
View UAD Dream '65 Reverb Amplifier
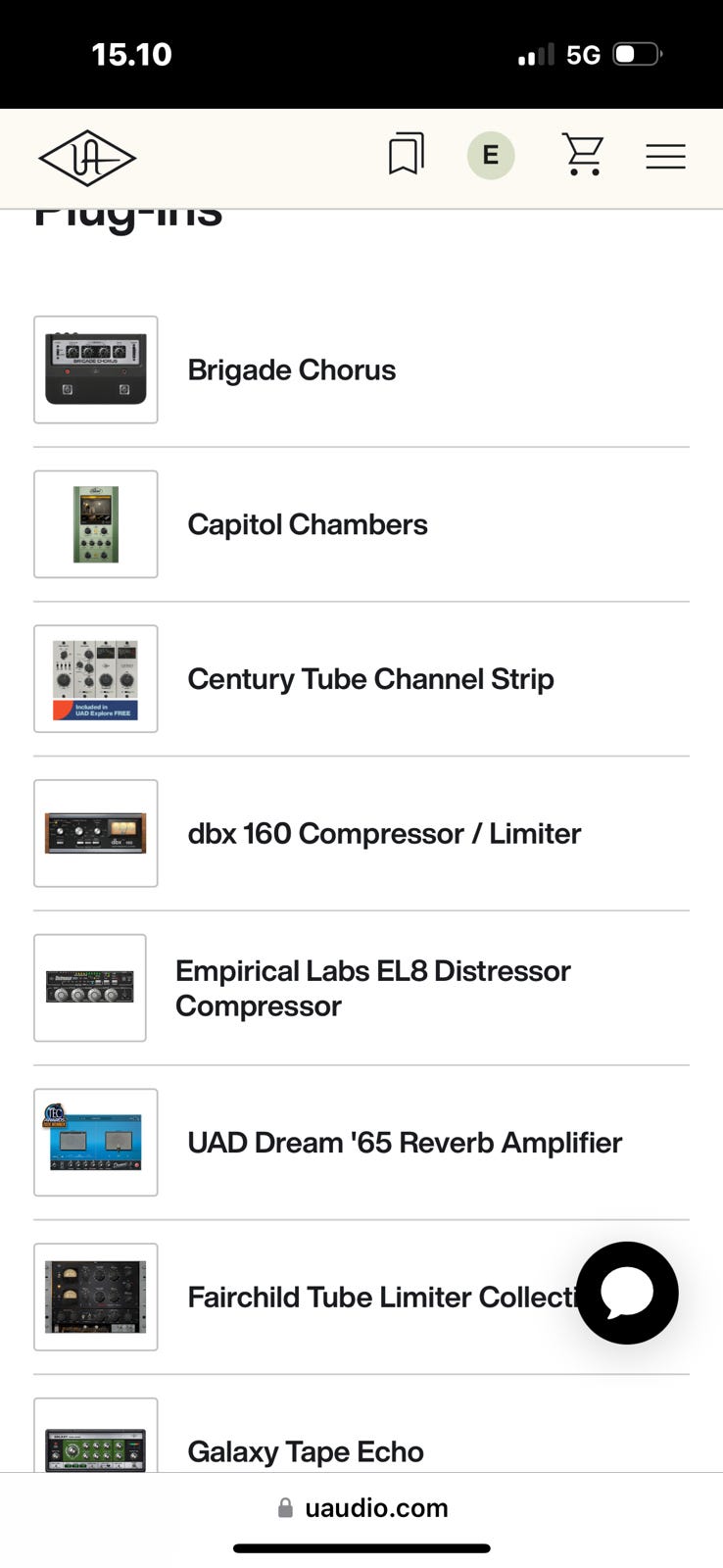(x=361, y=1143)
